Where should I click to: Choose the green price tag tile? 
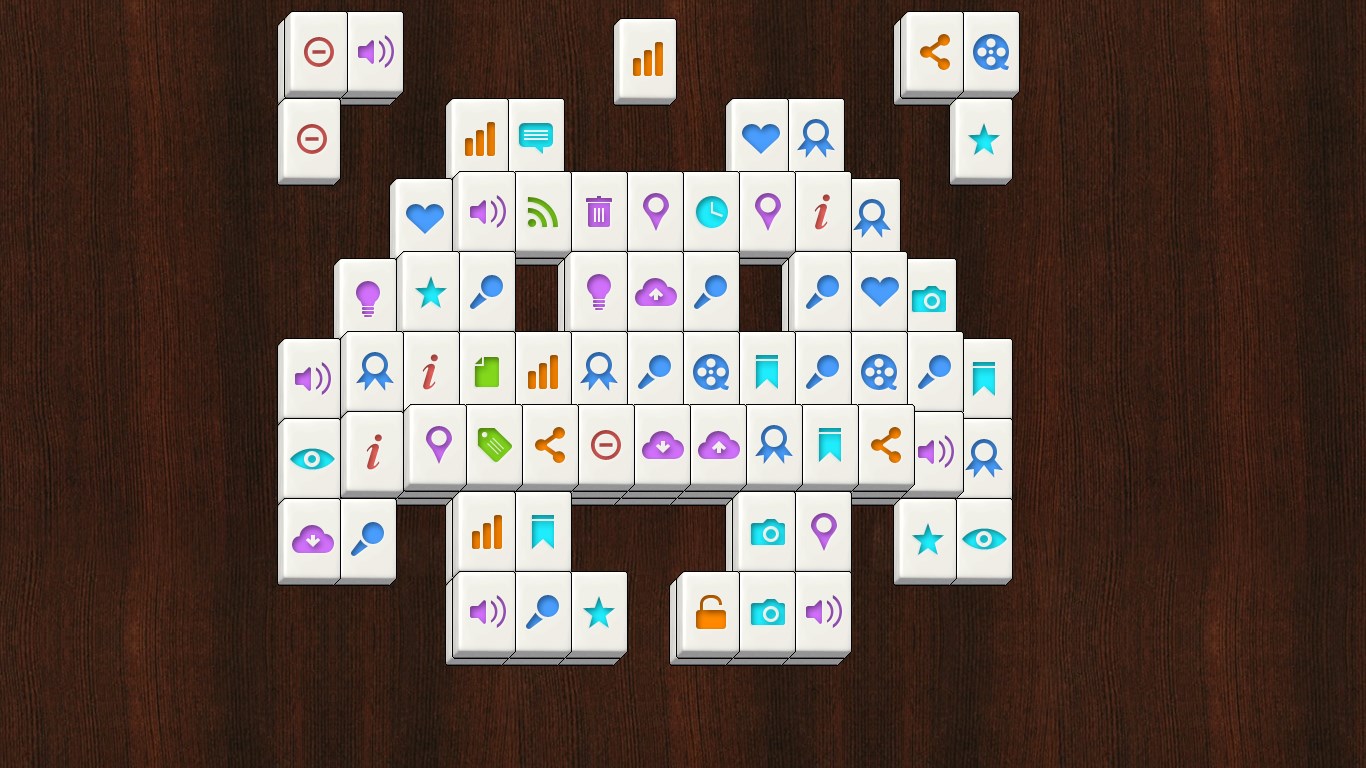click(494, 445)
